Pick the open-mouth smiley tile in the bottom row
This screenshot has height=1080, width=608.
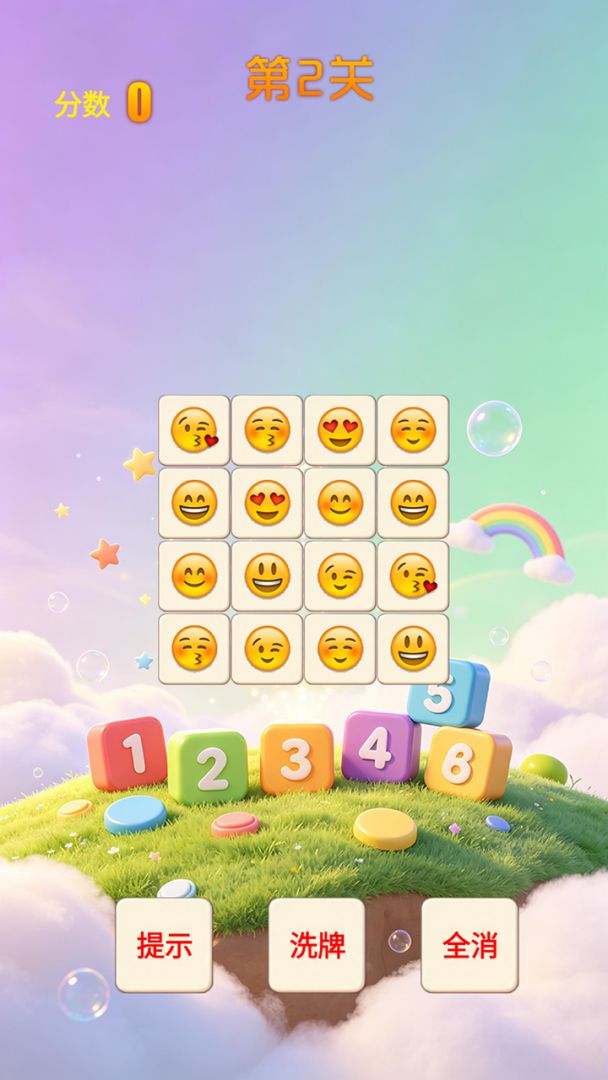click(x=413, y=649)
